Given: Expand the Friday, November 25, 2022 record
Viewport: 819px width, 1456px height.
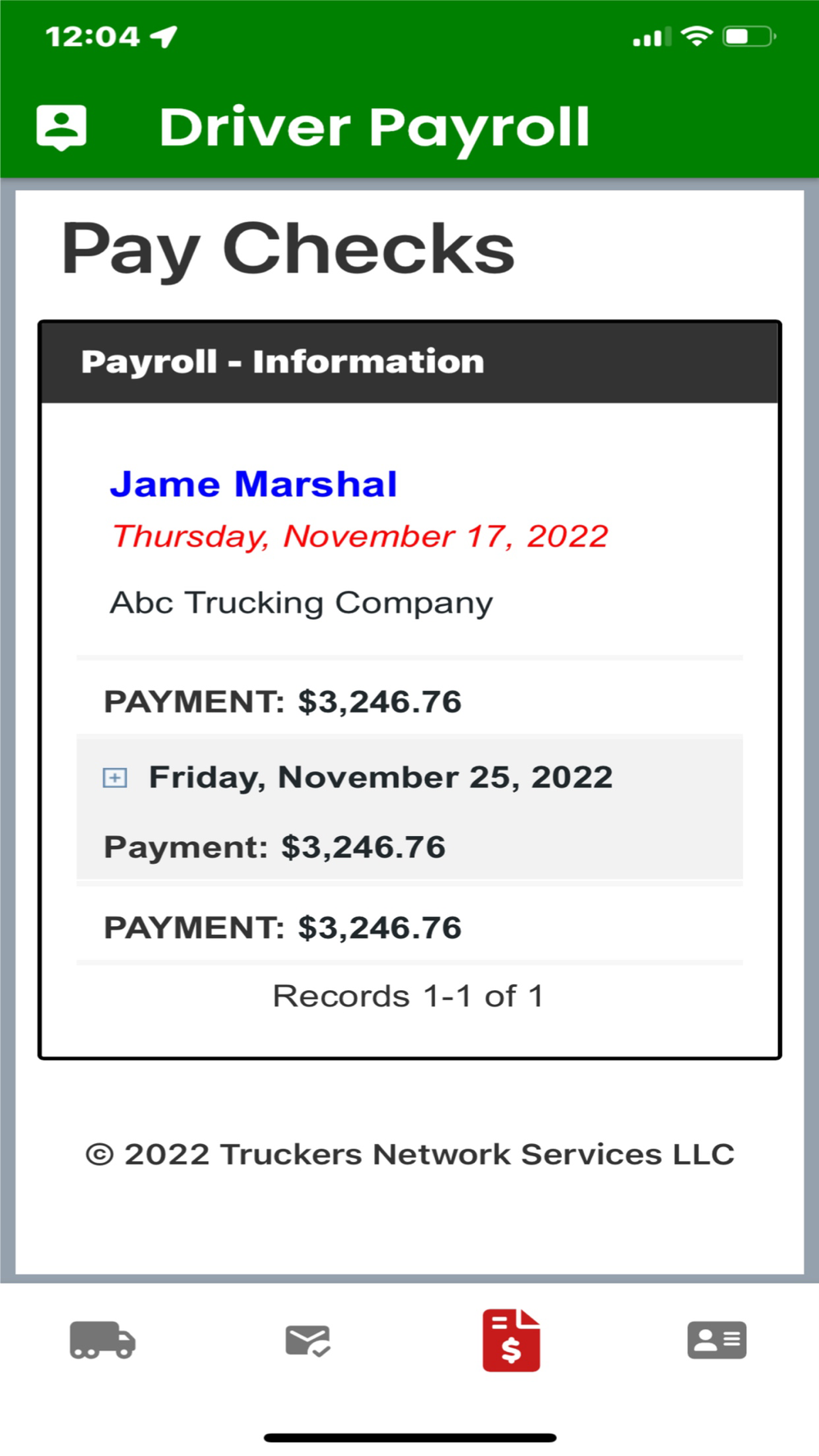Looking at the screenshot, I should click(115, 777).
